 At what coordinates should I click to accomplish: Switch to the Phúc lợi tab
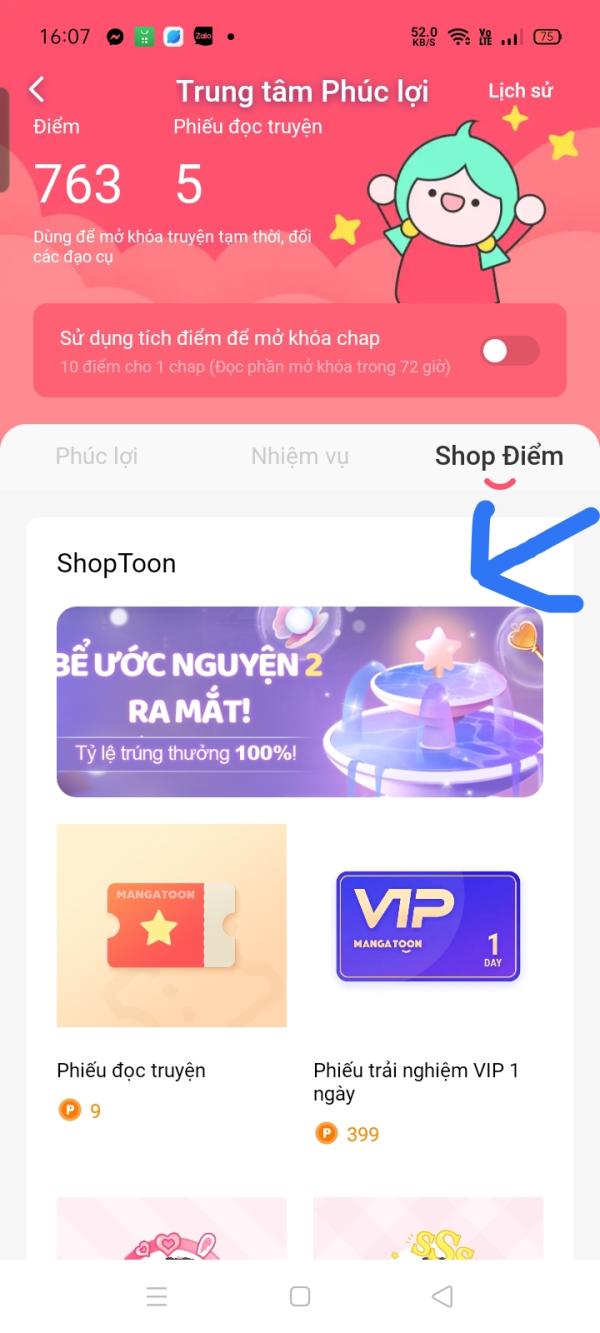96,456
